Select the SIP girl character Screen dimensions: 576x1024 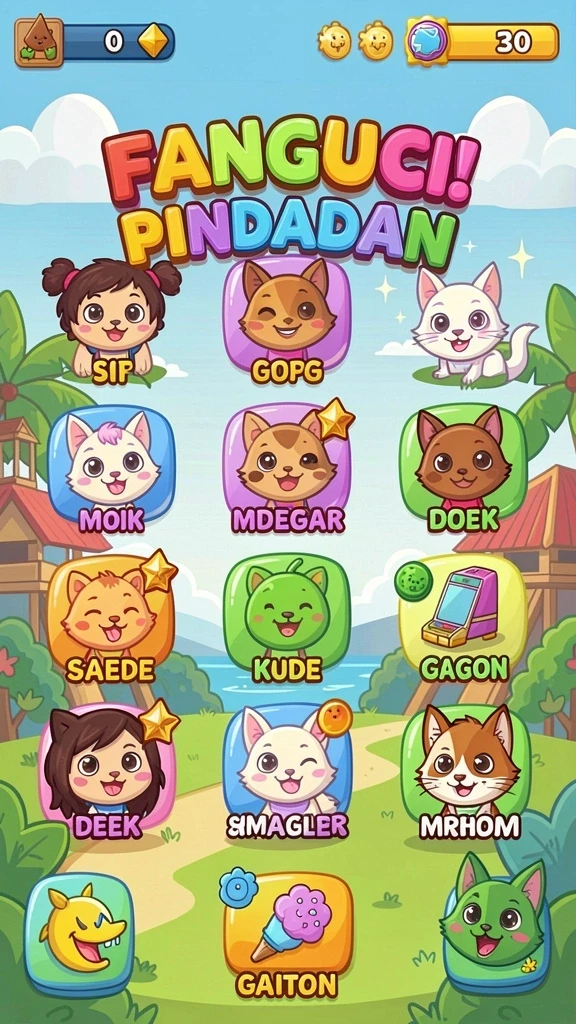point(111,320)
